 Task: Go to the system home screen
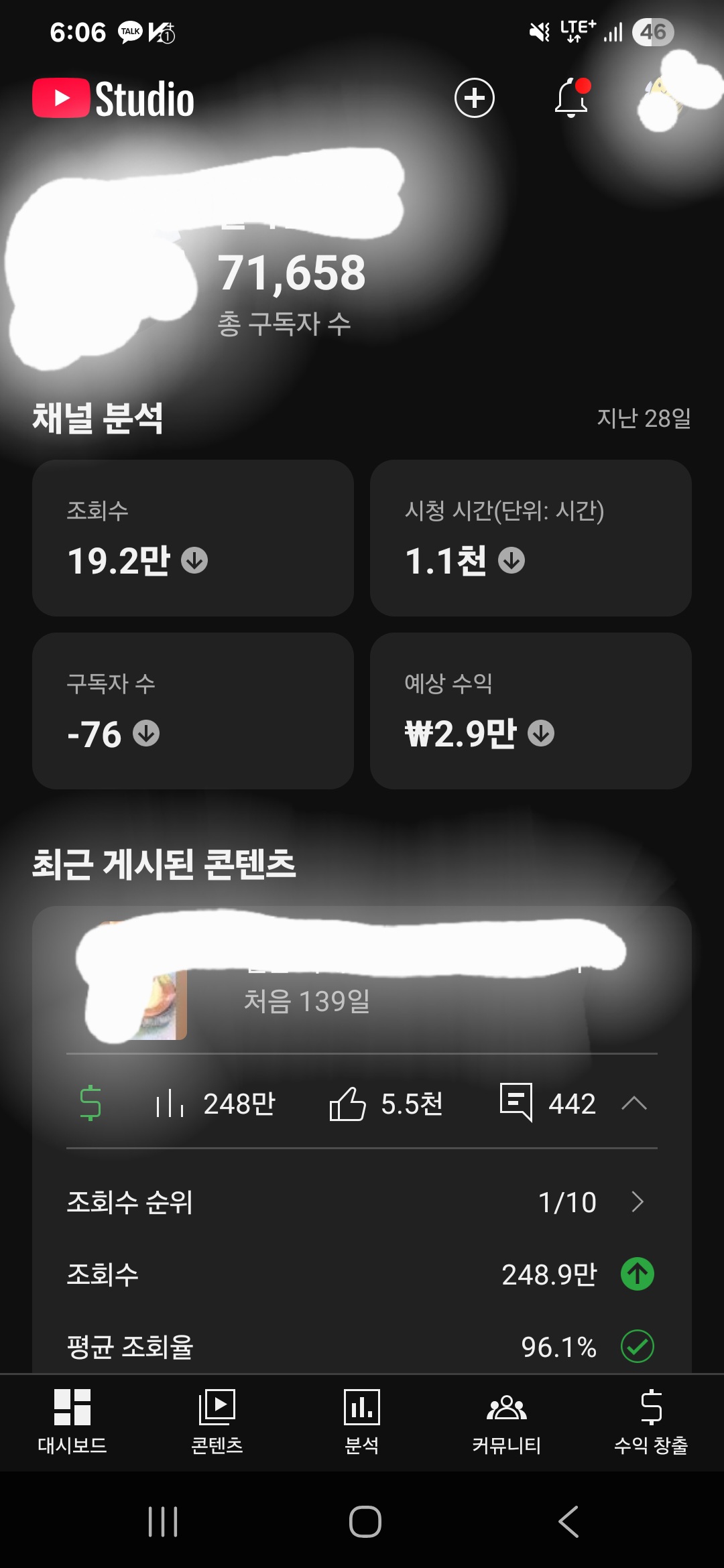[365, 1521]
